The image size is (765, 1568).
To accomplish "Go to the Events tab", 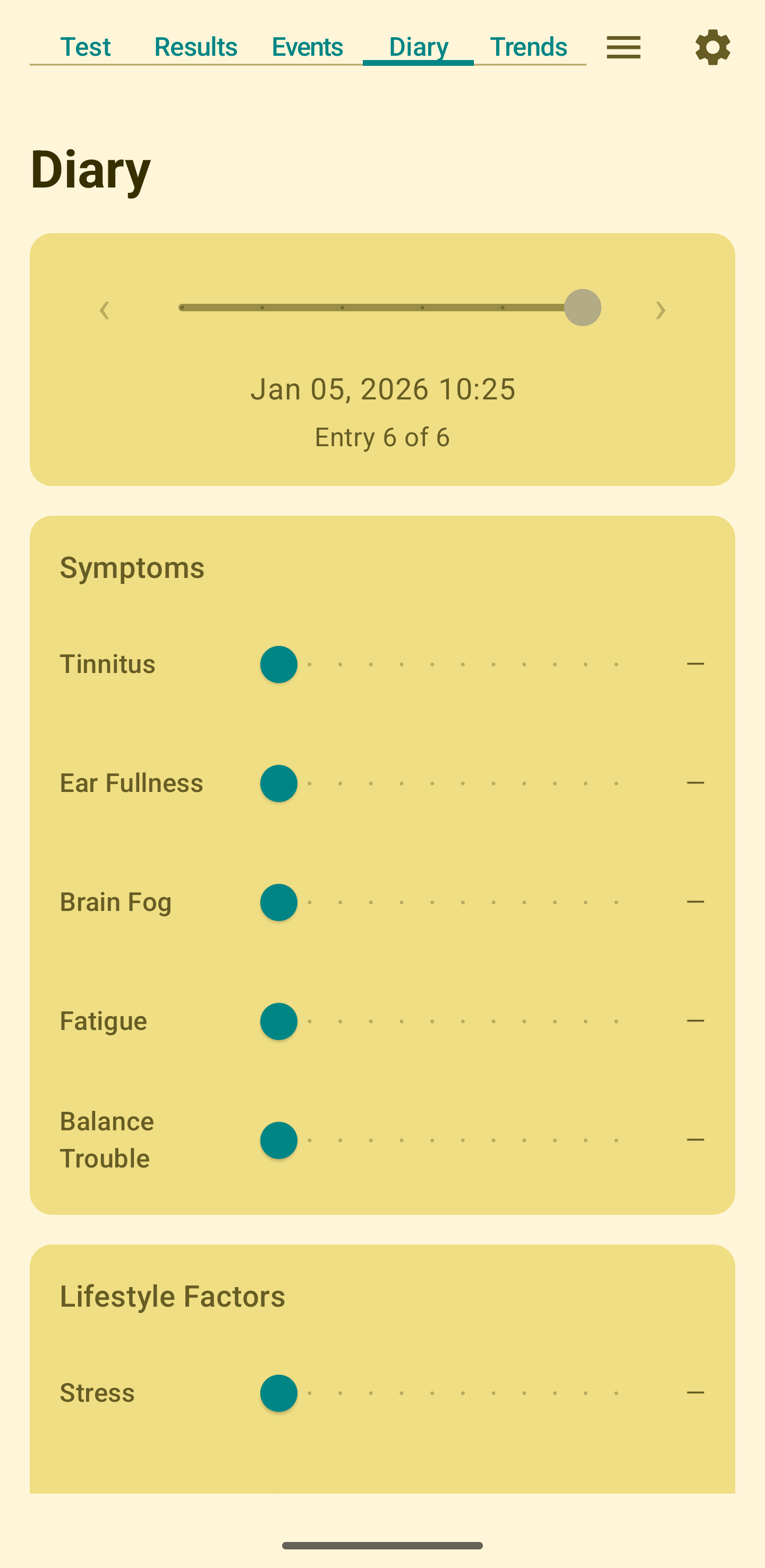I will (x=307, y=47).
